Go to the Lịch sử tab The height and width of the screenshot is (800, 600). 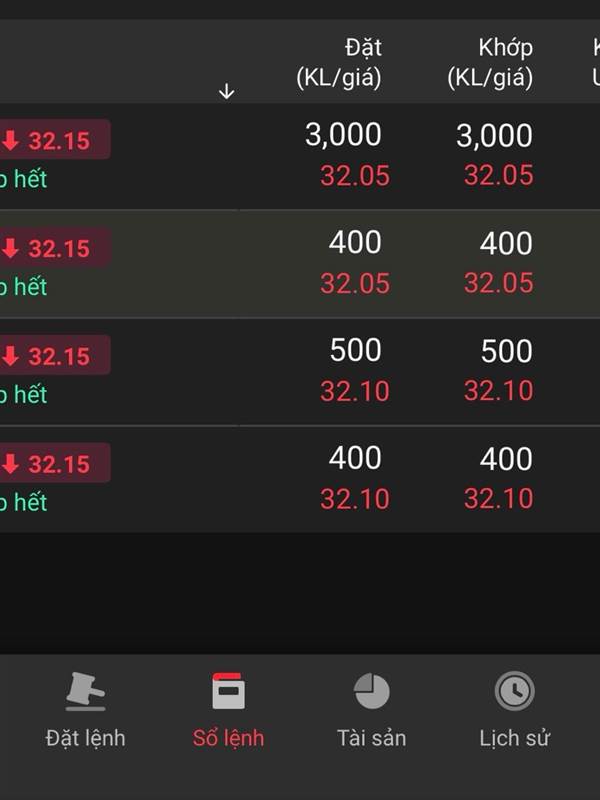[514, 710]
